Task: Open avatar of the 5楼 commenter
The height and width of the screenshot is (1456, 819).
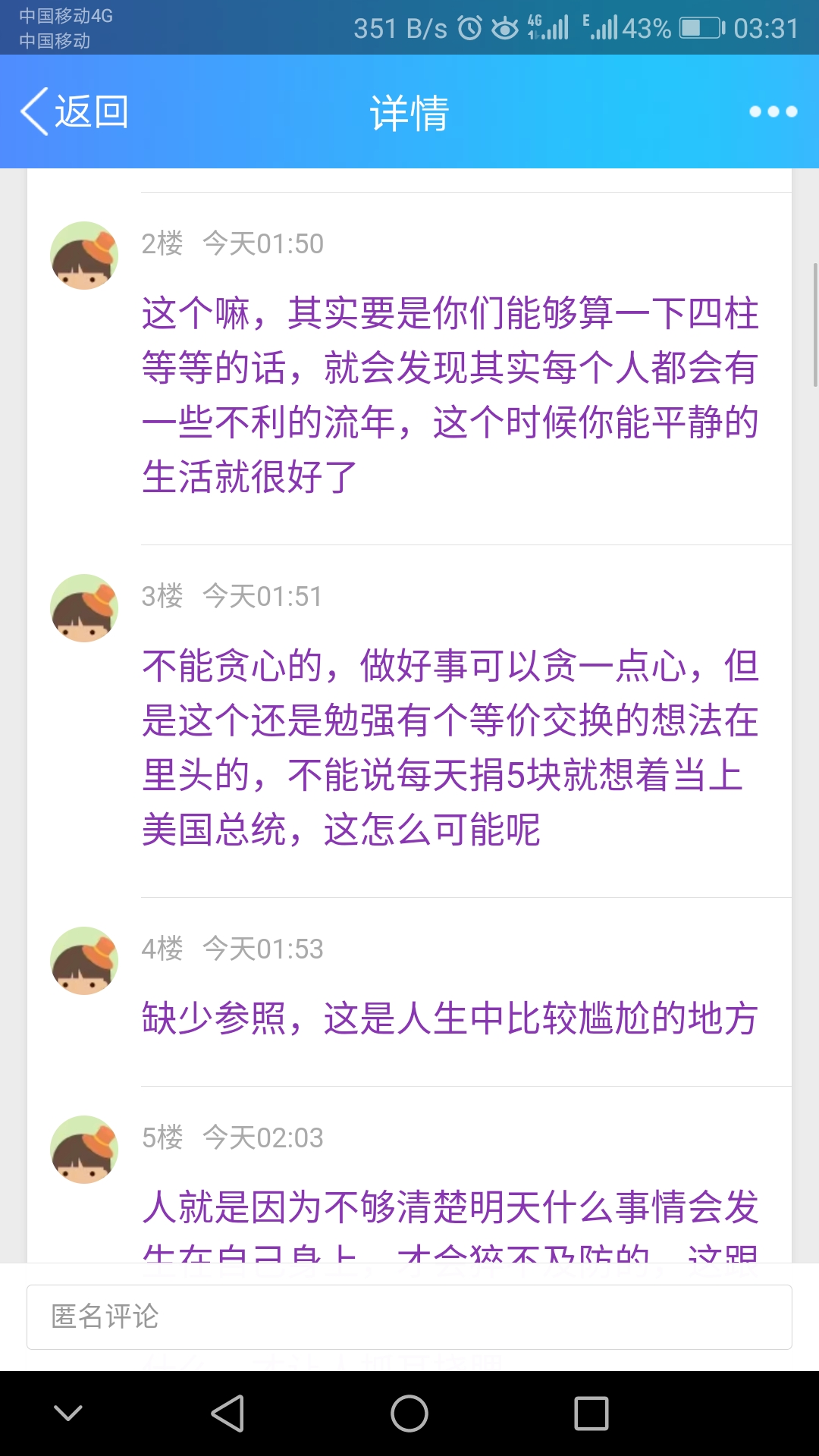Action: (x=84, y=1150)
